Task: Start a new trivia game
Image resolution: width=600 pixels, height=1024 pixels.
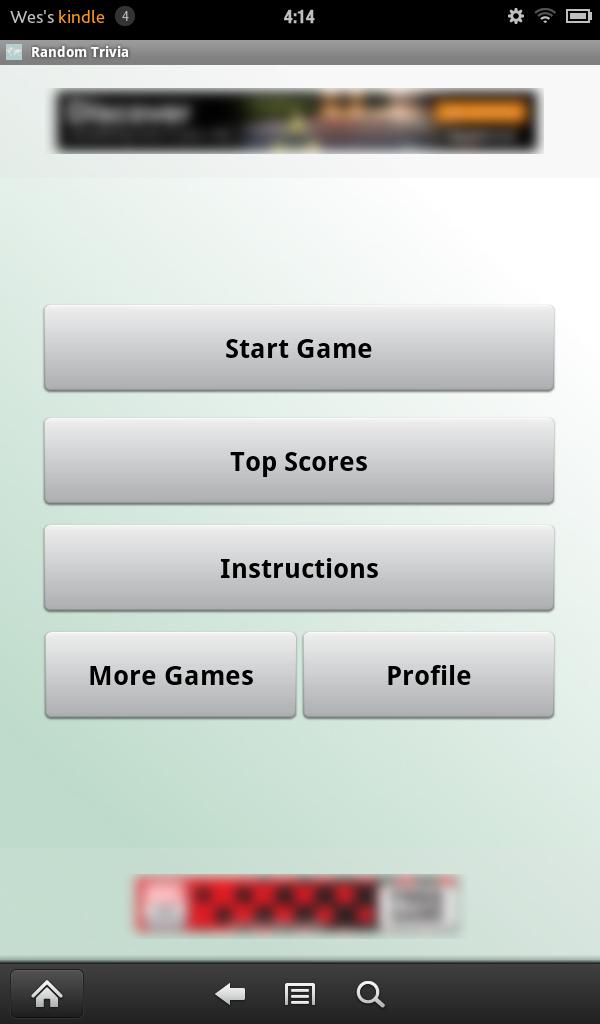Action: point(299,348)
